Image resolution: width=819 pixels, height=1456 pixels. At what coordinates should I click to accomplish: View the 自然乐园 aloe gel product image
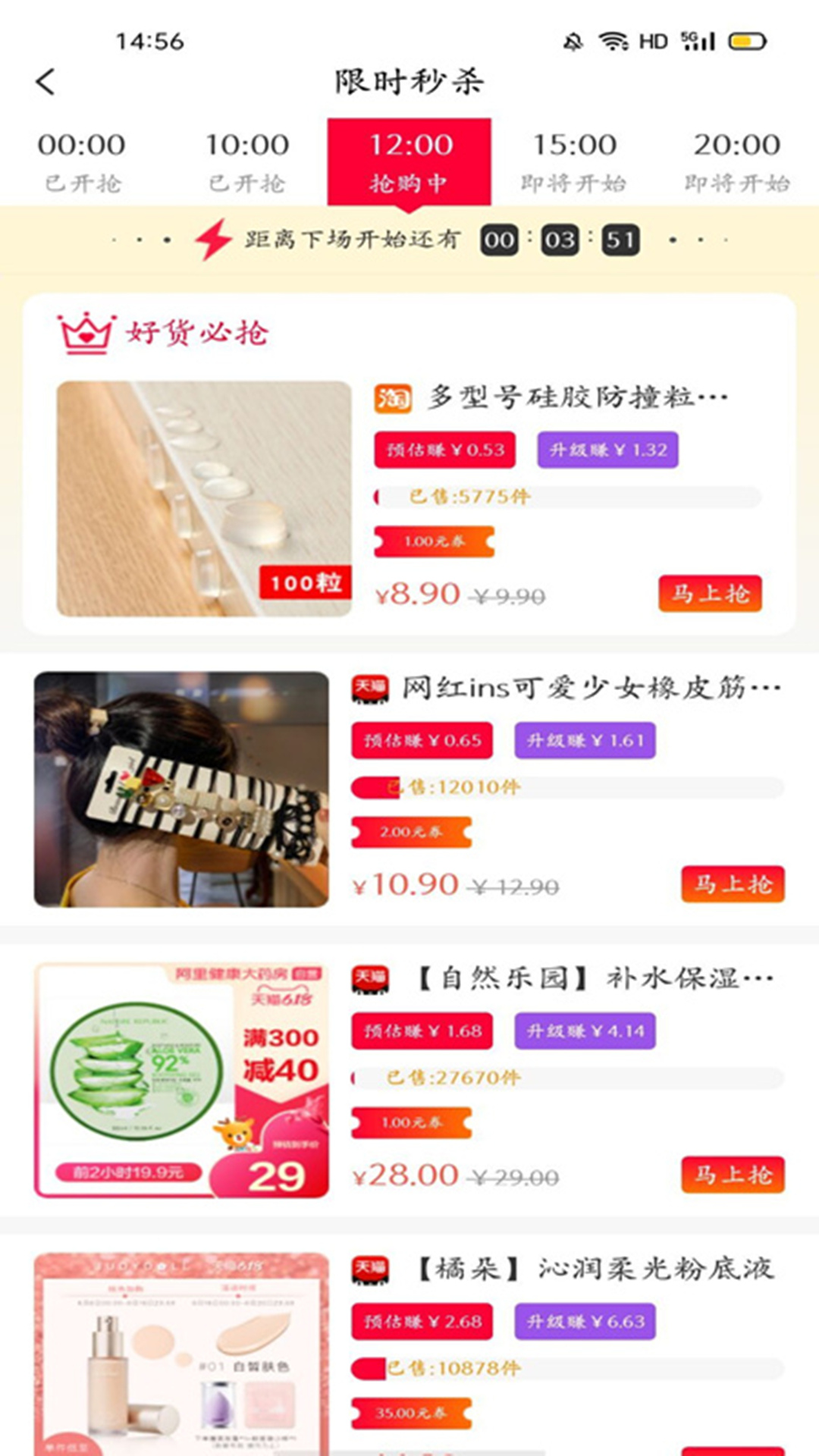[181, 1080]
